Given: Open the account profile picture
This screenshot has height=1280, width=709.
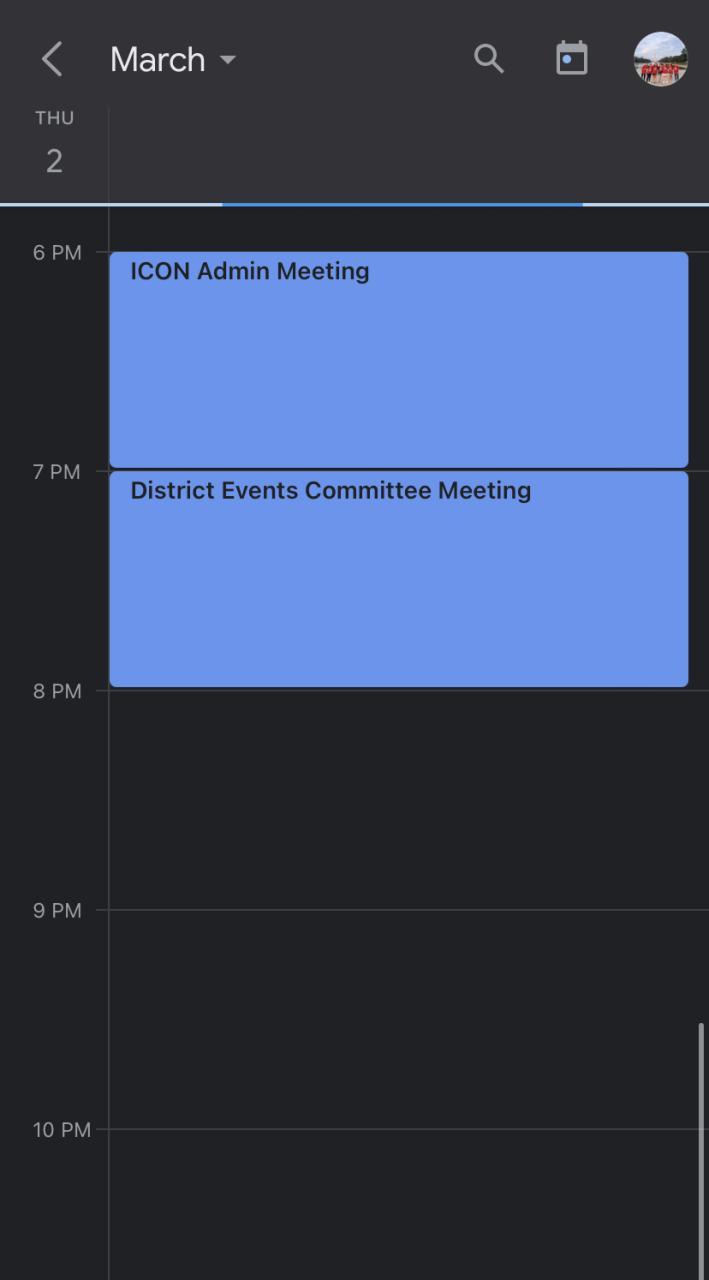Looking at the screenshot, I should point(660,59).
